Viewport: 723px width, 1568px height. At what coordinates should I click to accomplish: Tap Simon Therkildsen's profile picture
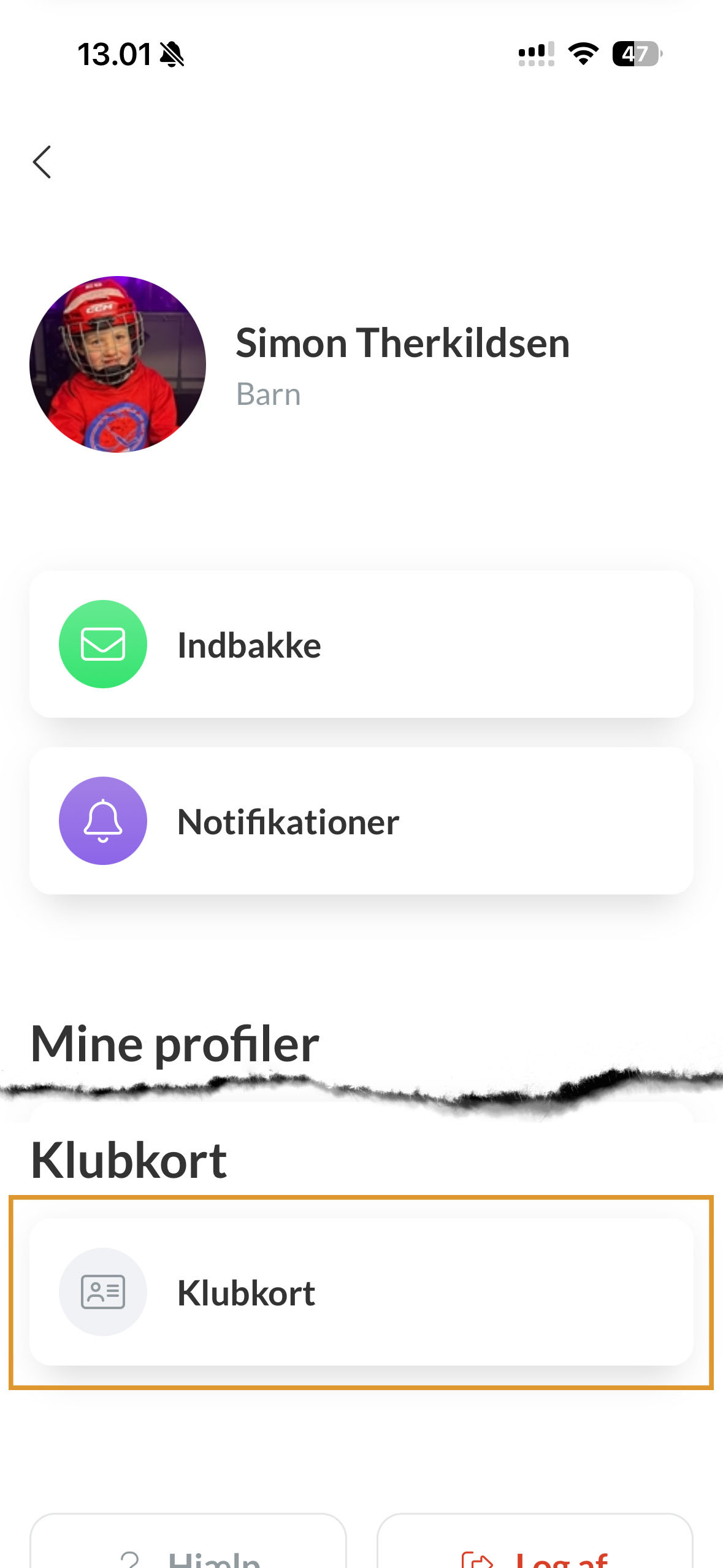(118, 364)
